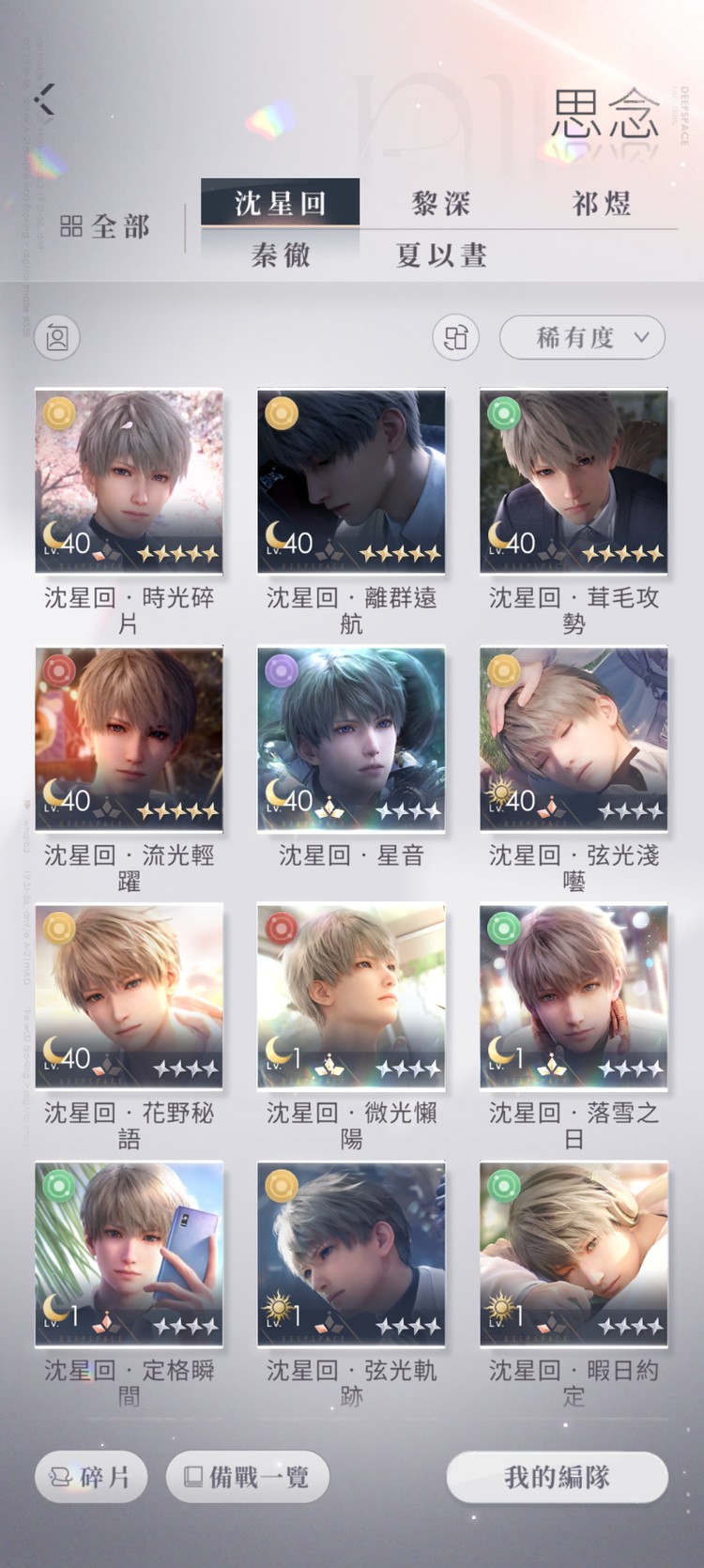This screenshot has height=1568, width=704.
Task: Open the card 沈星回・離群遠航
Action: [x=351, y=481]
